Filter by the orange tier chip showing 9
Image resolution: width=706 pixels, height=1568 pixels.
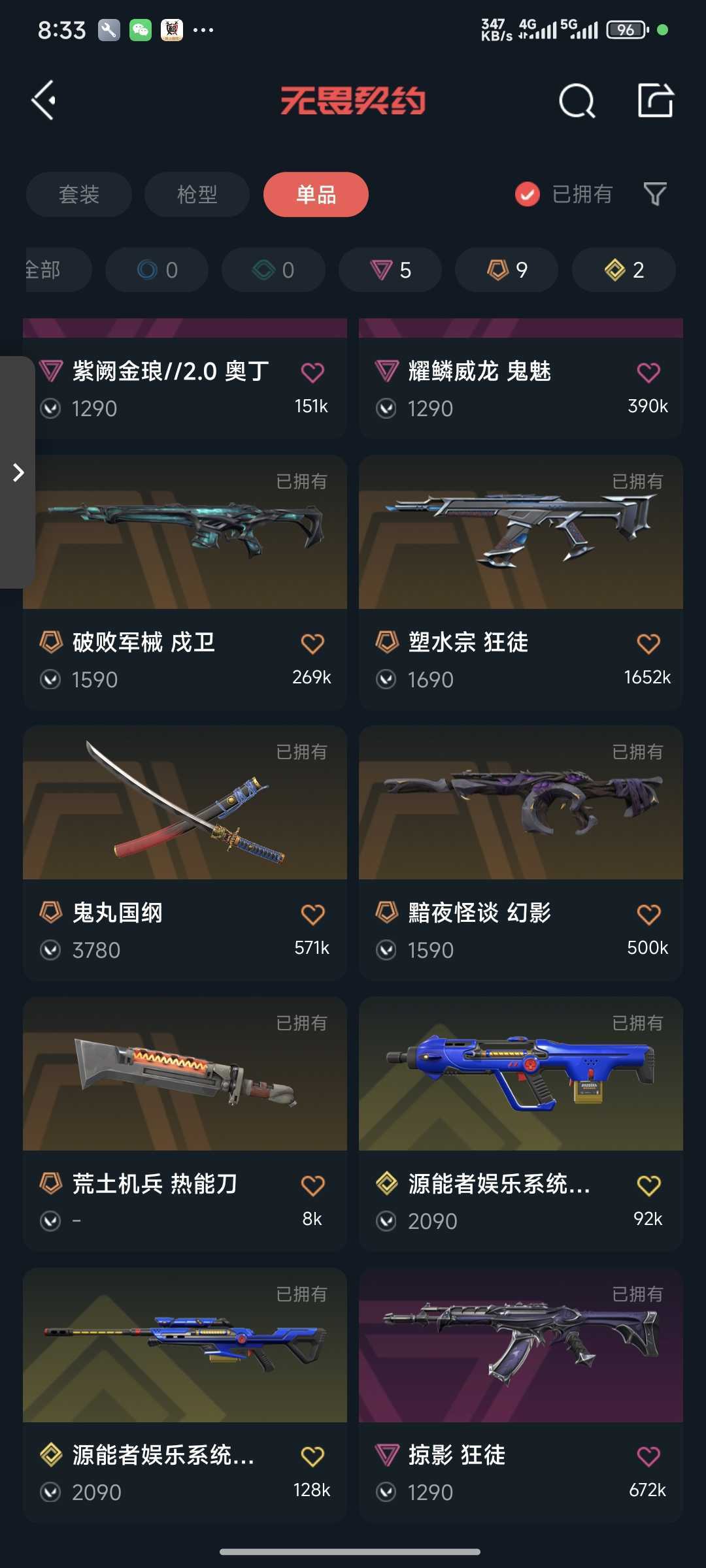click(507, 270)
